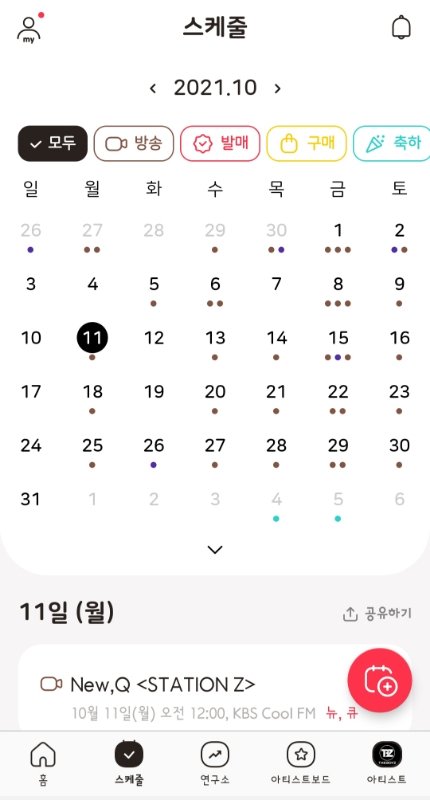430x800 pixels.
Task: Add a new schedule with the red button
Action: (x=380, y=681)
